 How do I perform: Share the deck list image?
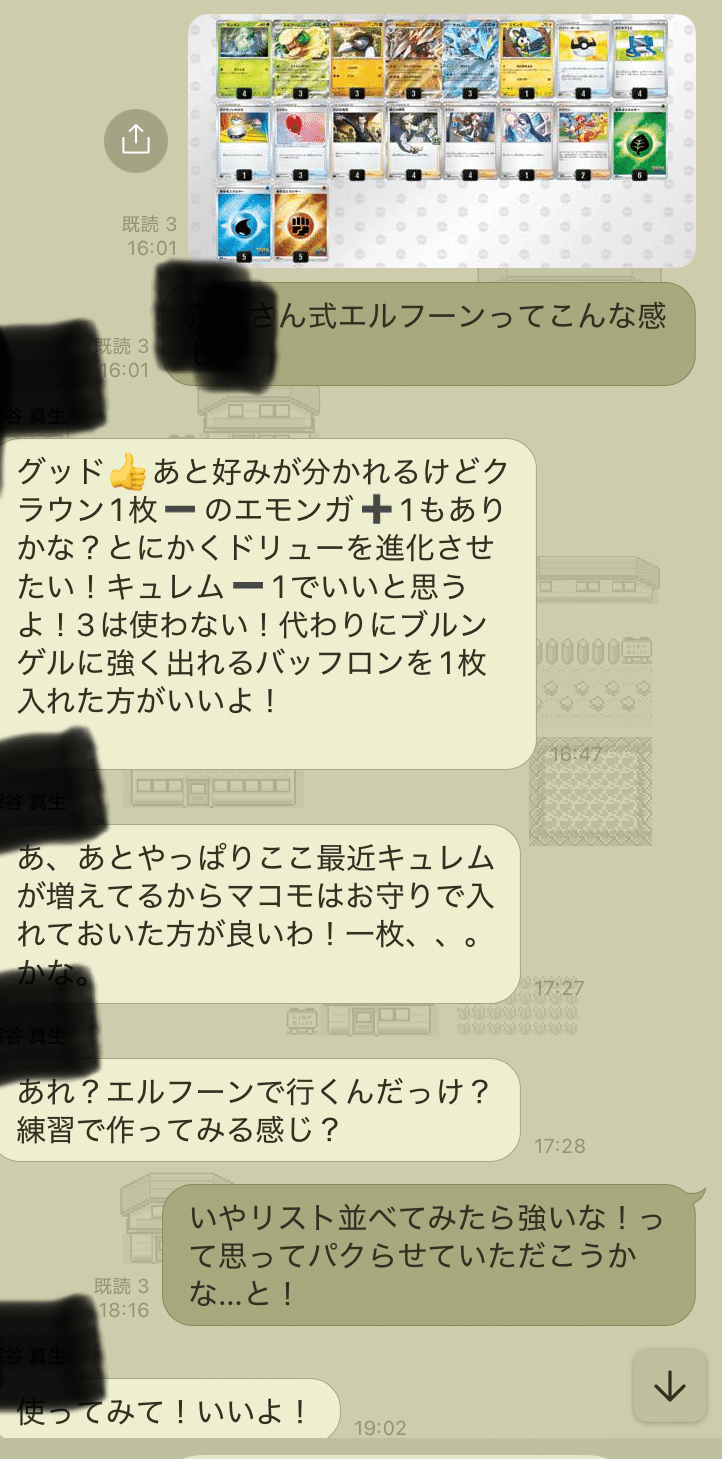point(135,141)
